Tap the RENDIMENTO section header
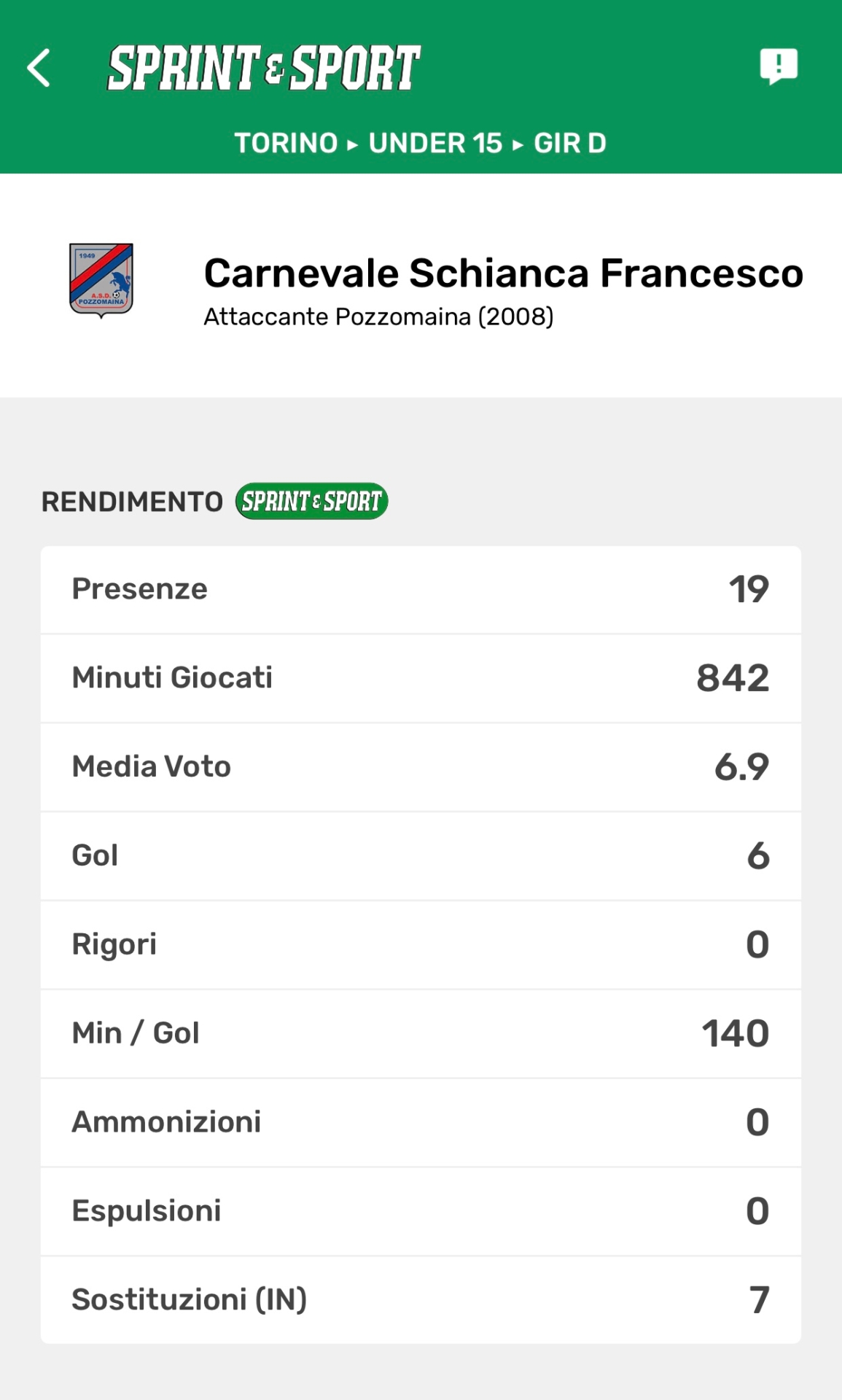The image size is (842, 1400). click(x=131, y=501)
